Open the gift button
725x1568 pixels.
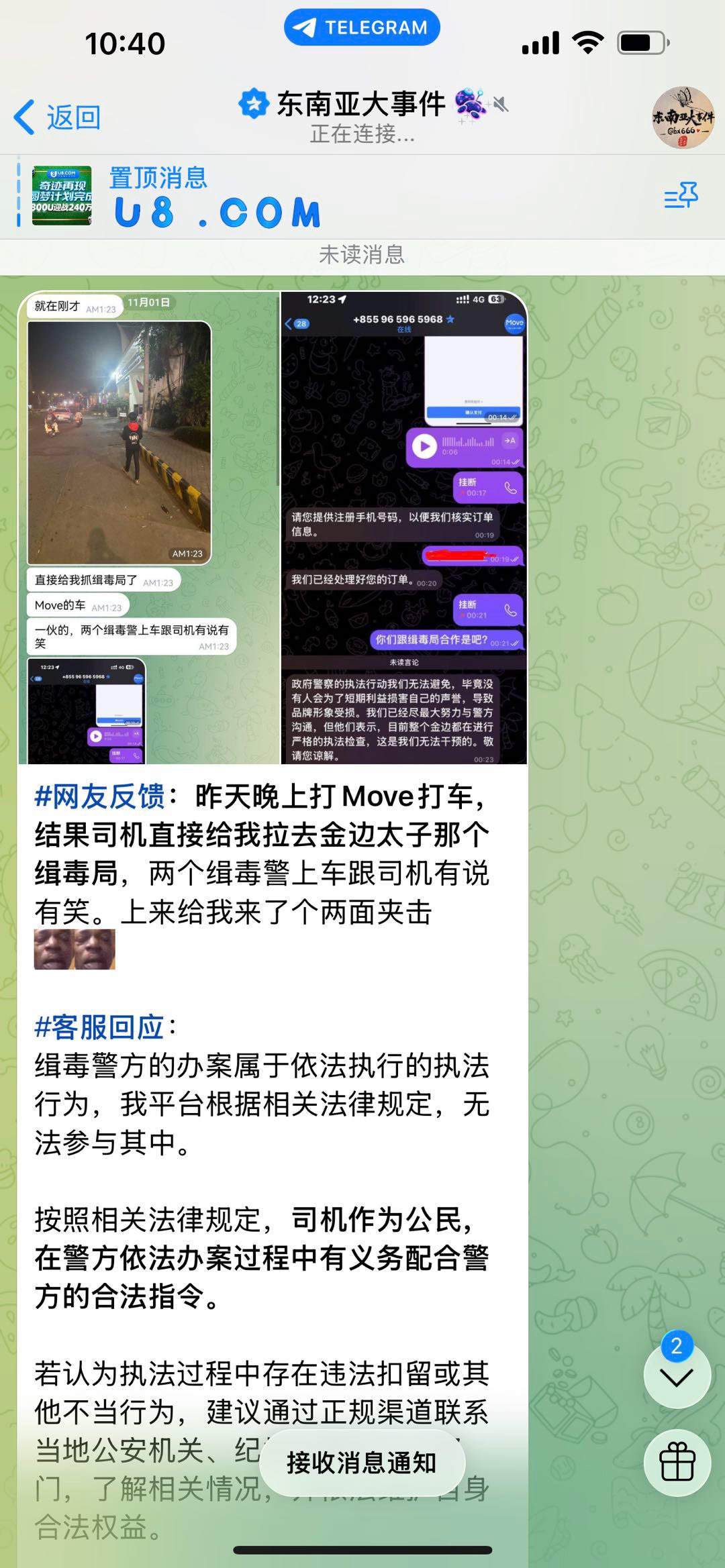[x=677, y=1462]
